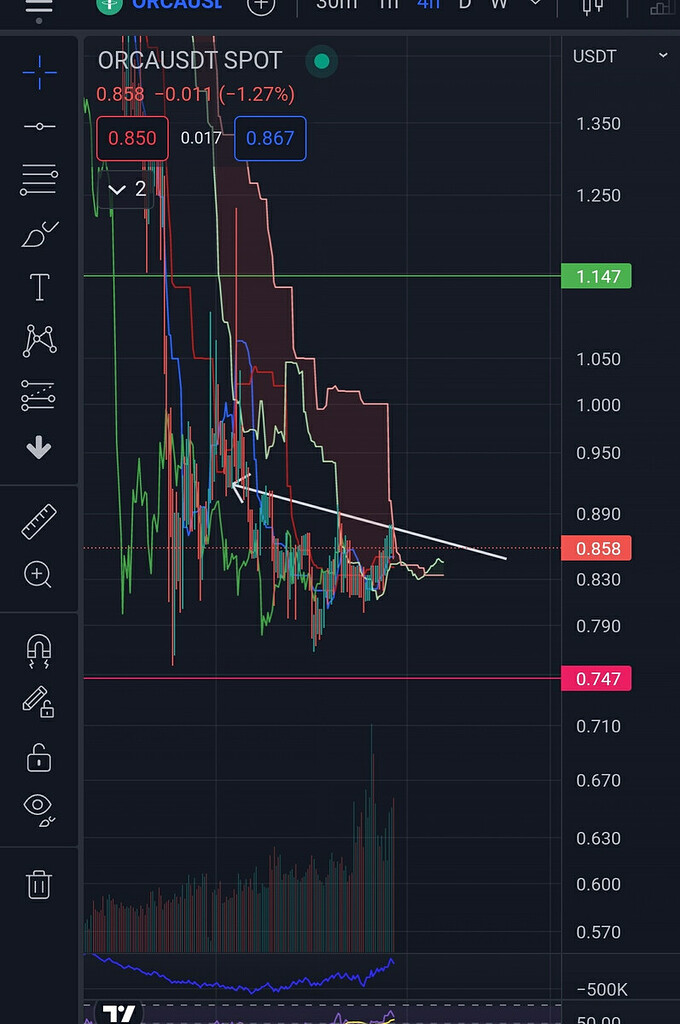Select the crosshair cursor tool
This screenshot has height=1024, width=680.
coord(39,70)
